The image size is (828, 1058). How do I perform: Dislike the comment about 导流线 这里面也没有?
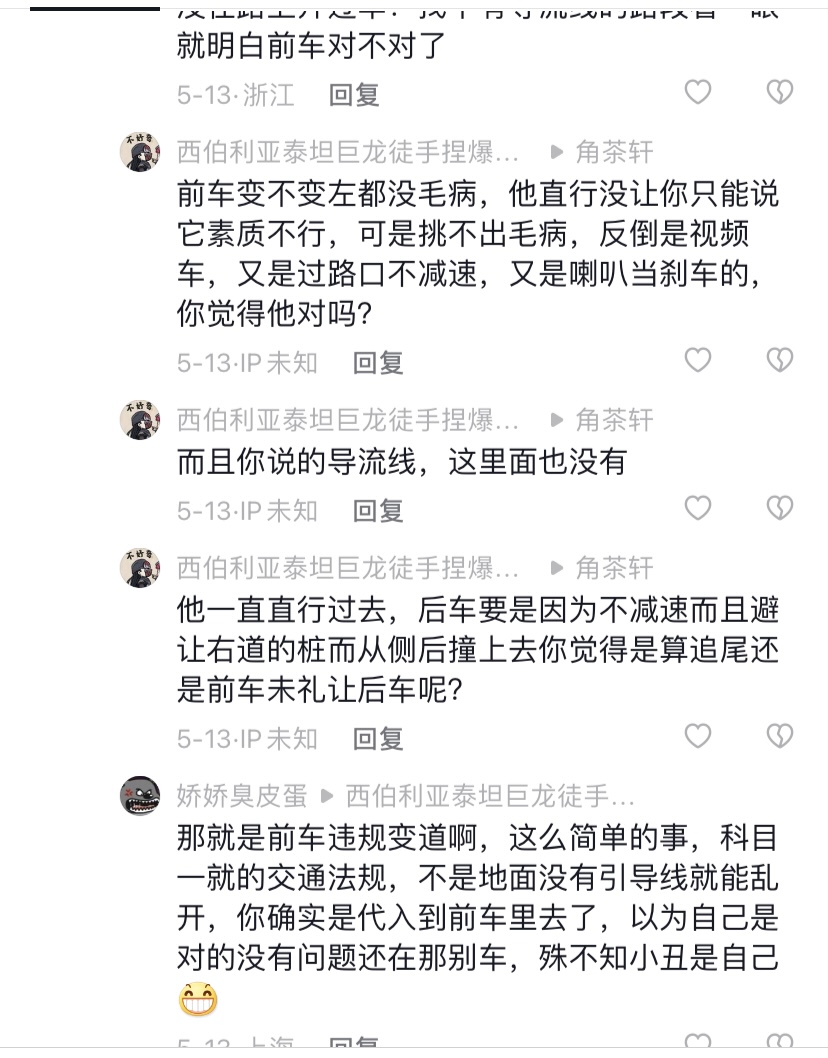point(779,508)
